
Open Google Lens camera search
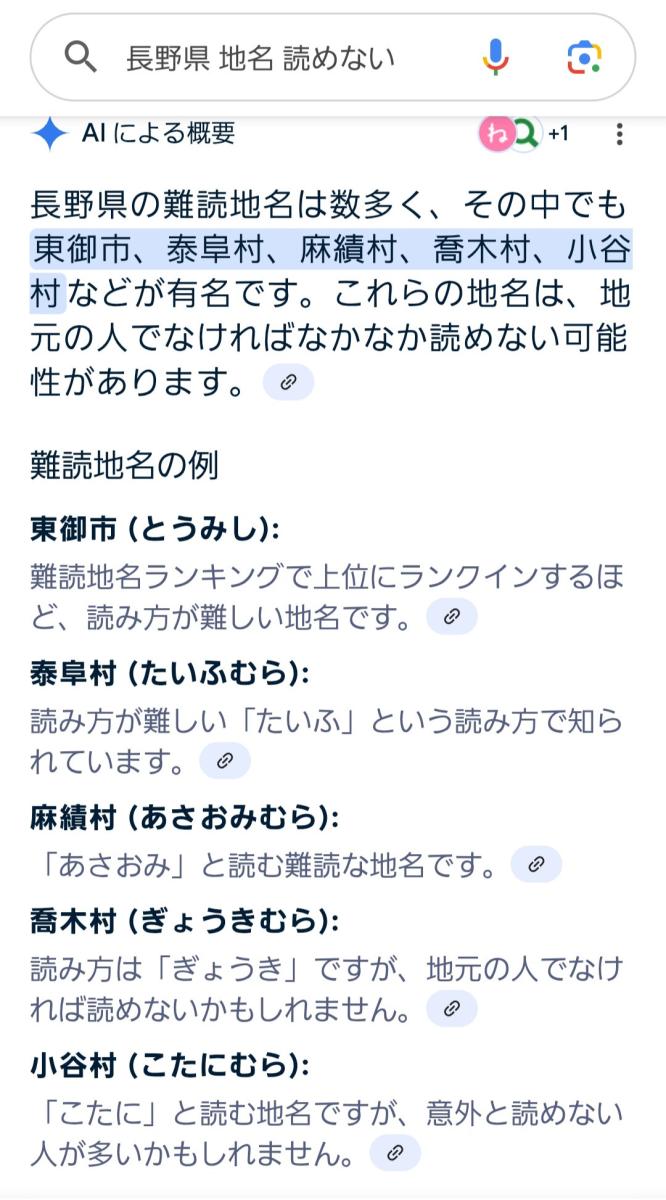click(584, 58)
